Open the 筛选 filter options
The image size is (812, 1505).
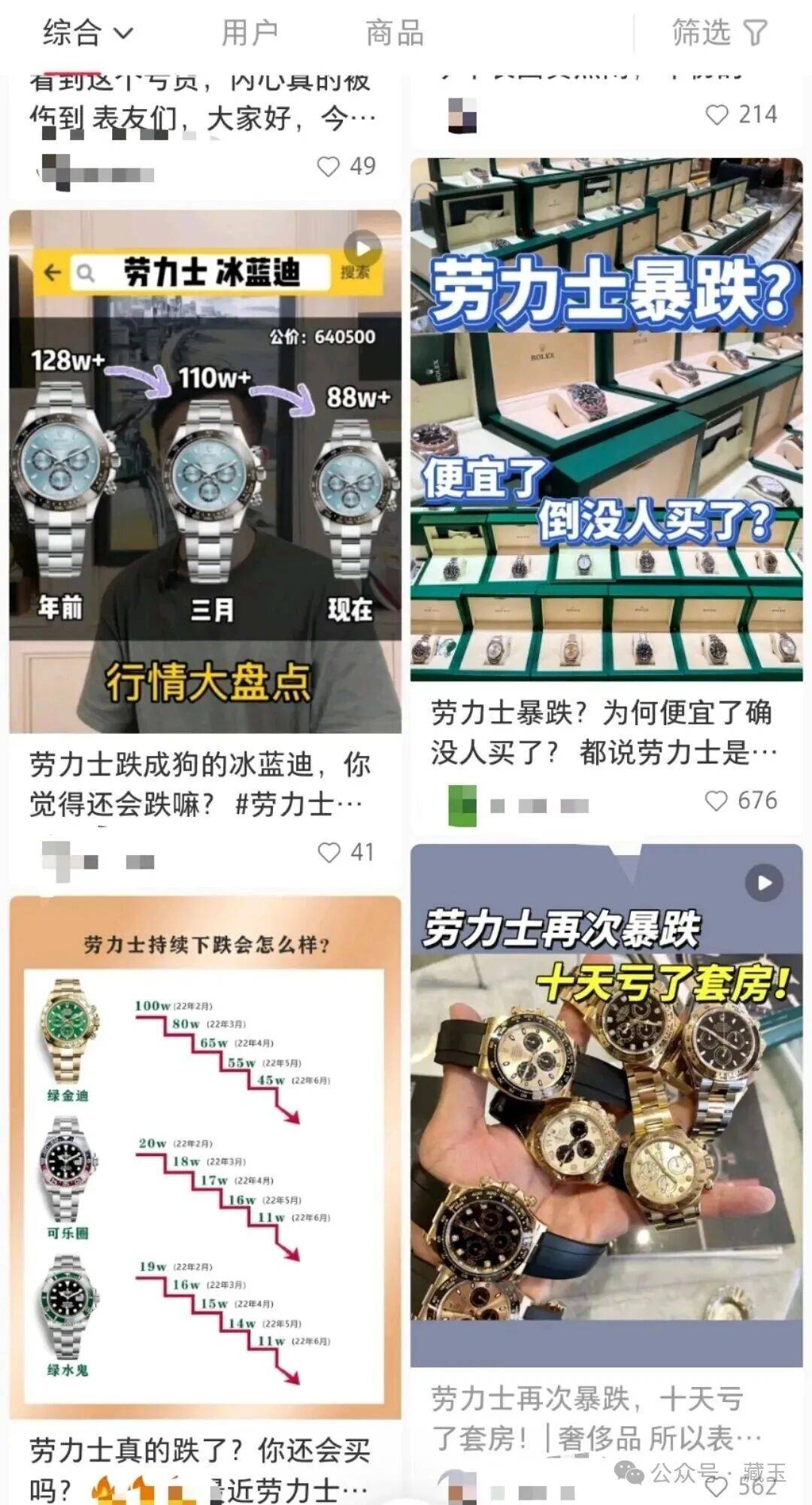(x=719, y=32)
